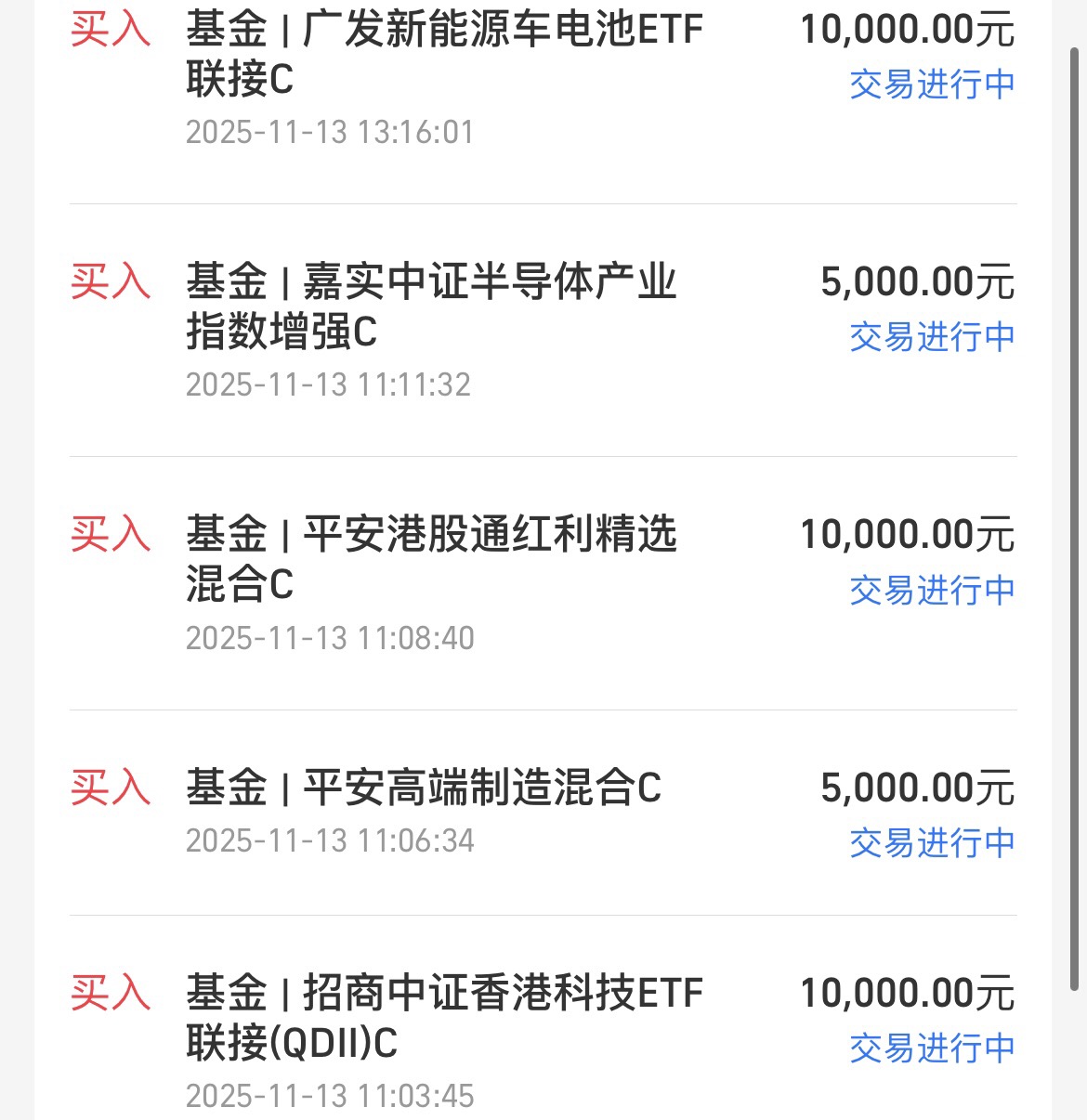1087x1120 pixels.
Task: Open the 嘉实中证半导体产业指数增强C transaction
Action: tap(543, 331)
